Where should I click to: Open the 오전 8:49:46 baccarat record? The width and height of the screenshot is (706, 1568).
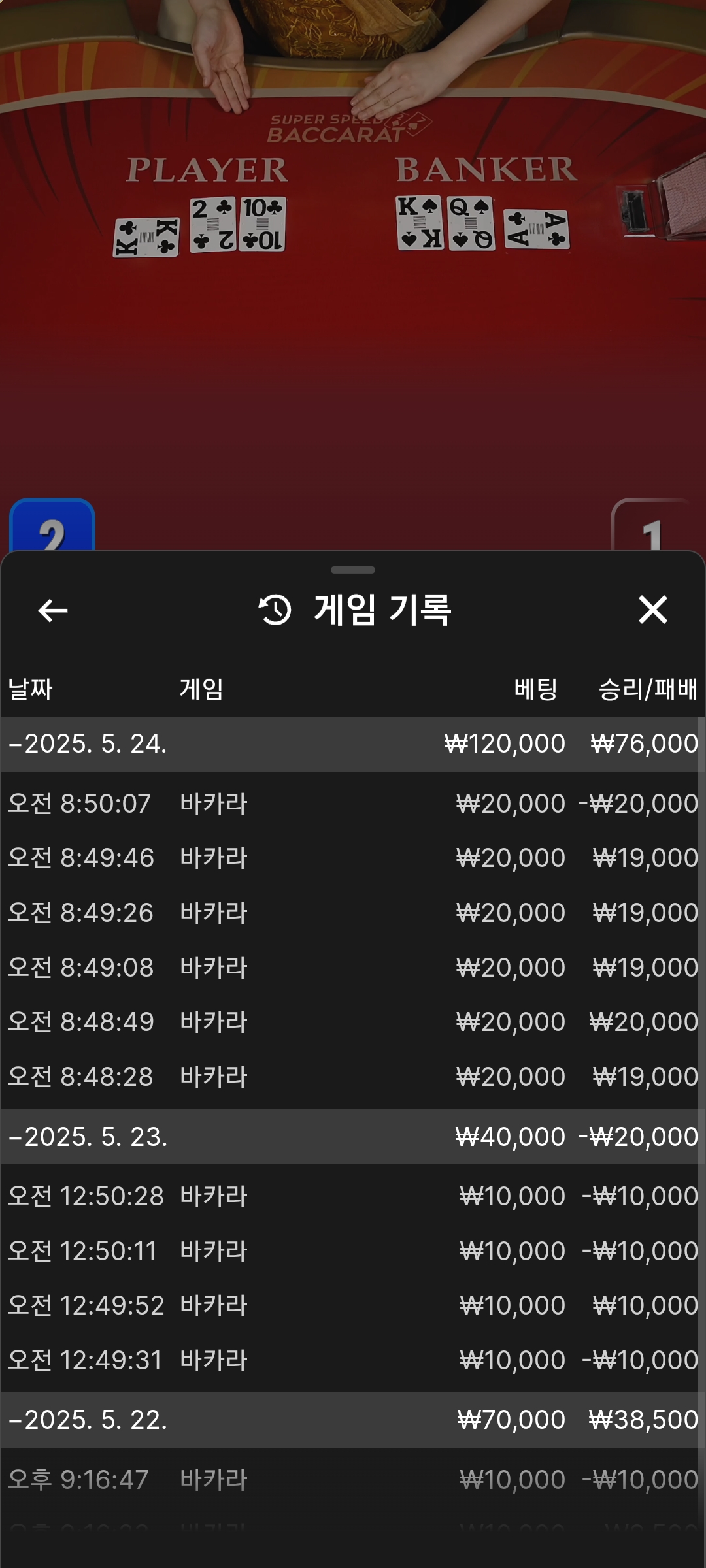tap(353, 858)
